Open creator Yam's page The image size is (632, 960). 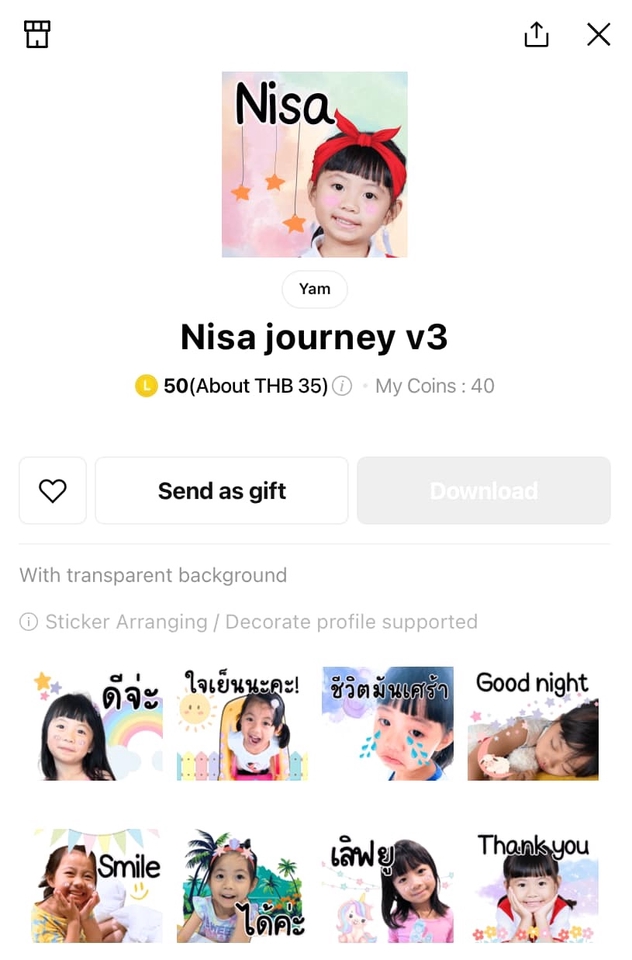click(x=314, y=289)
